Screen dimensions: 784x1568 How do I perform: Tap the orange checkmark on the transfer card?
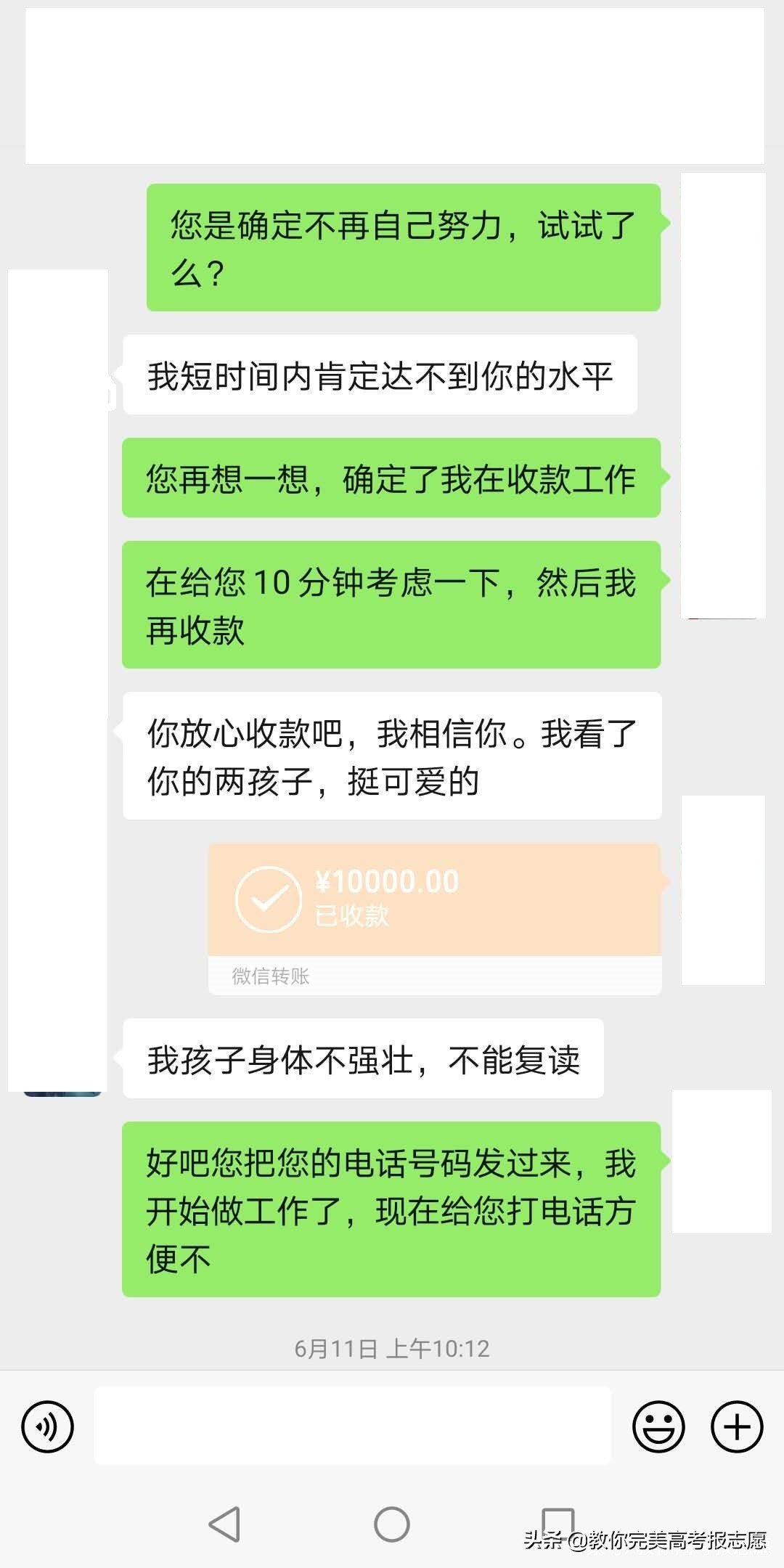click(269, 899)
